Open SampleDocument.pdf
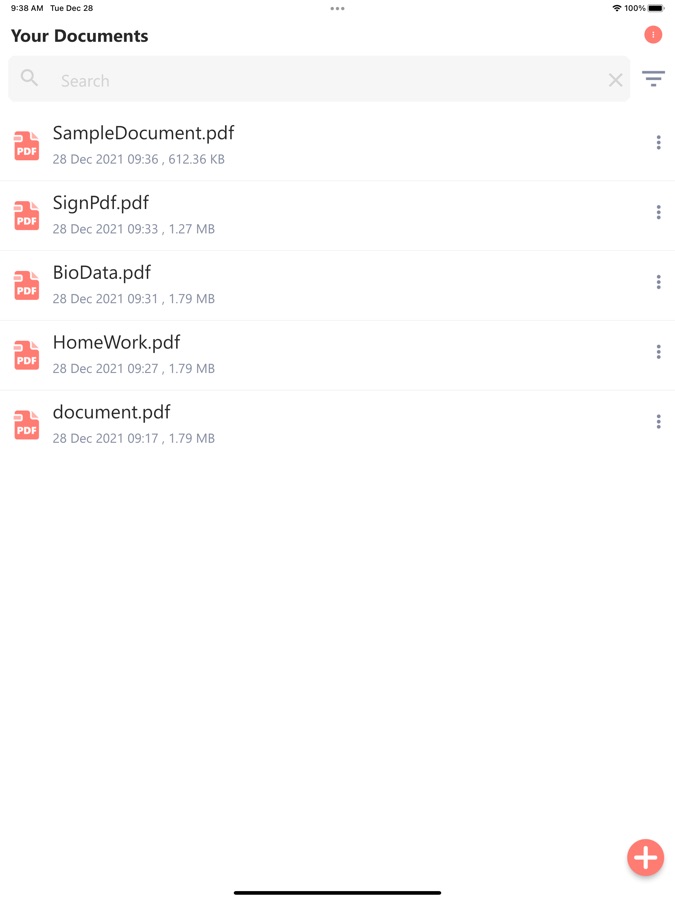675x900 pixels. 143,133
